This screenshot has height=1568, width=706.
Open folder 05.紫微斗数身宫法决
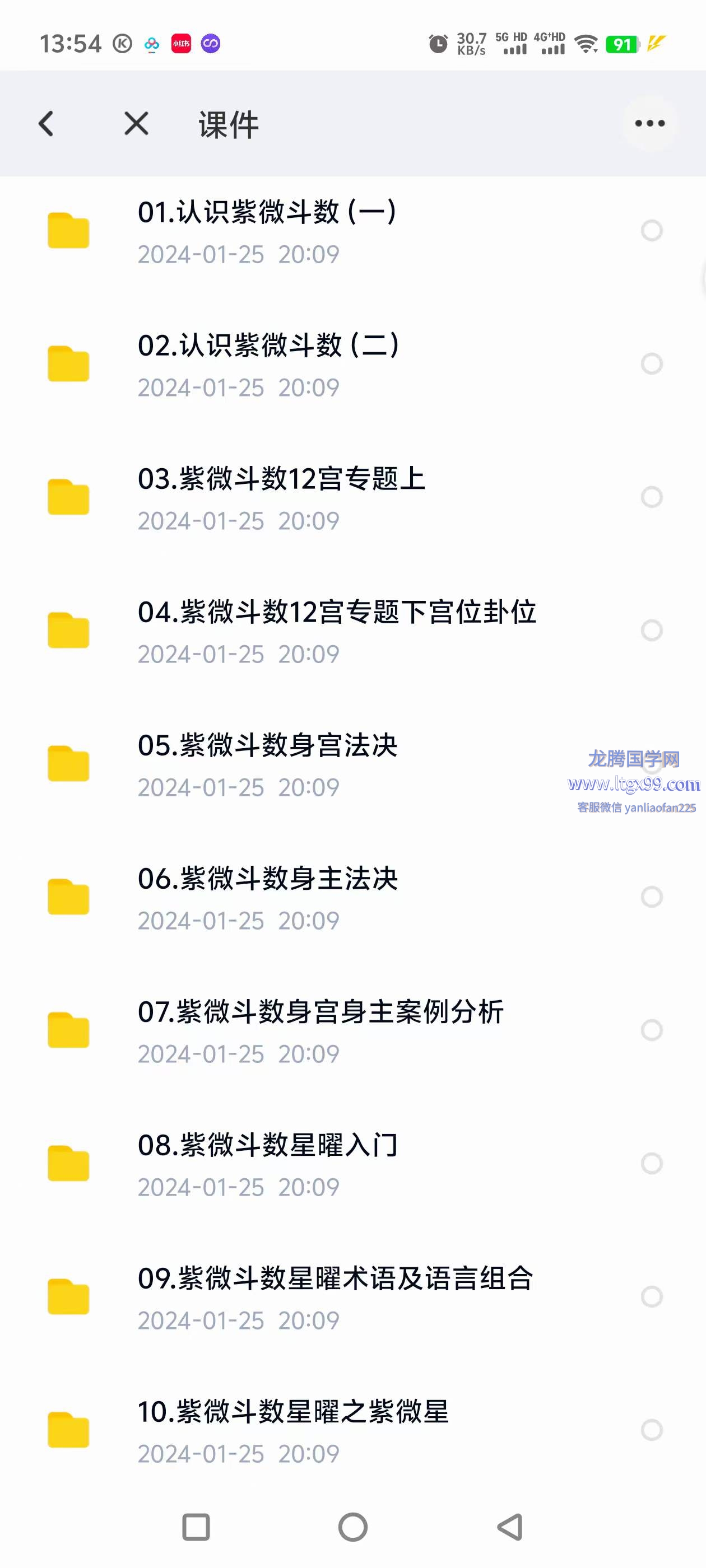pyautogui.click(x=352, y=764)
